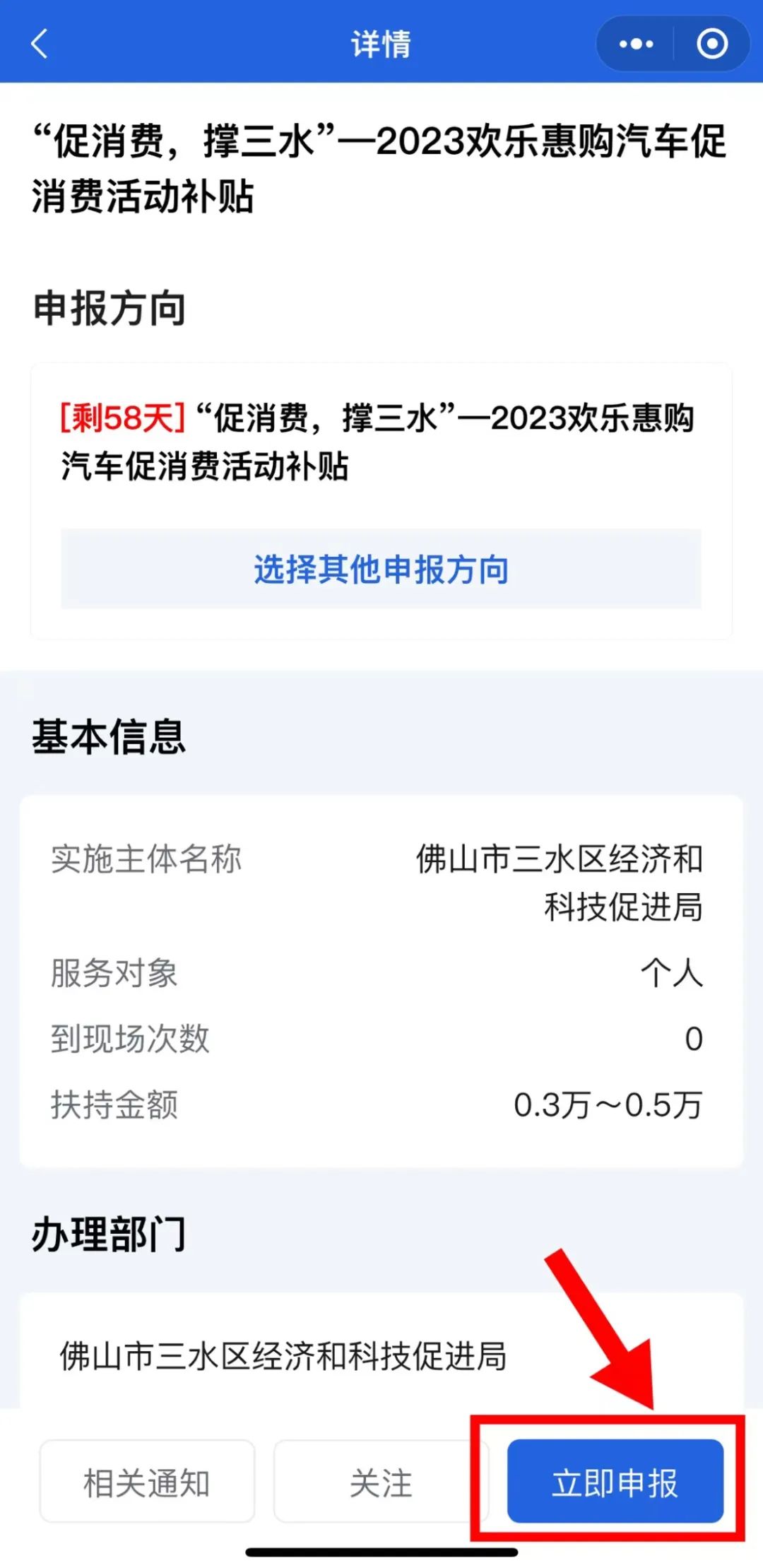The width and height of the screenshot is (763, 1568).
Task: Open the mini program three-dot menu
Action: pos(636,44)
